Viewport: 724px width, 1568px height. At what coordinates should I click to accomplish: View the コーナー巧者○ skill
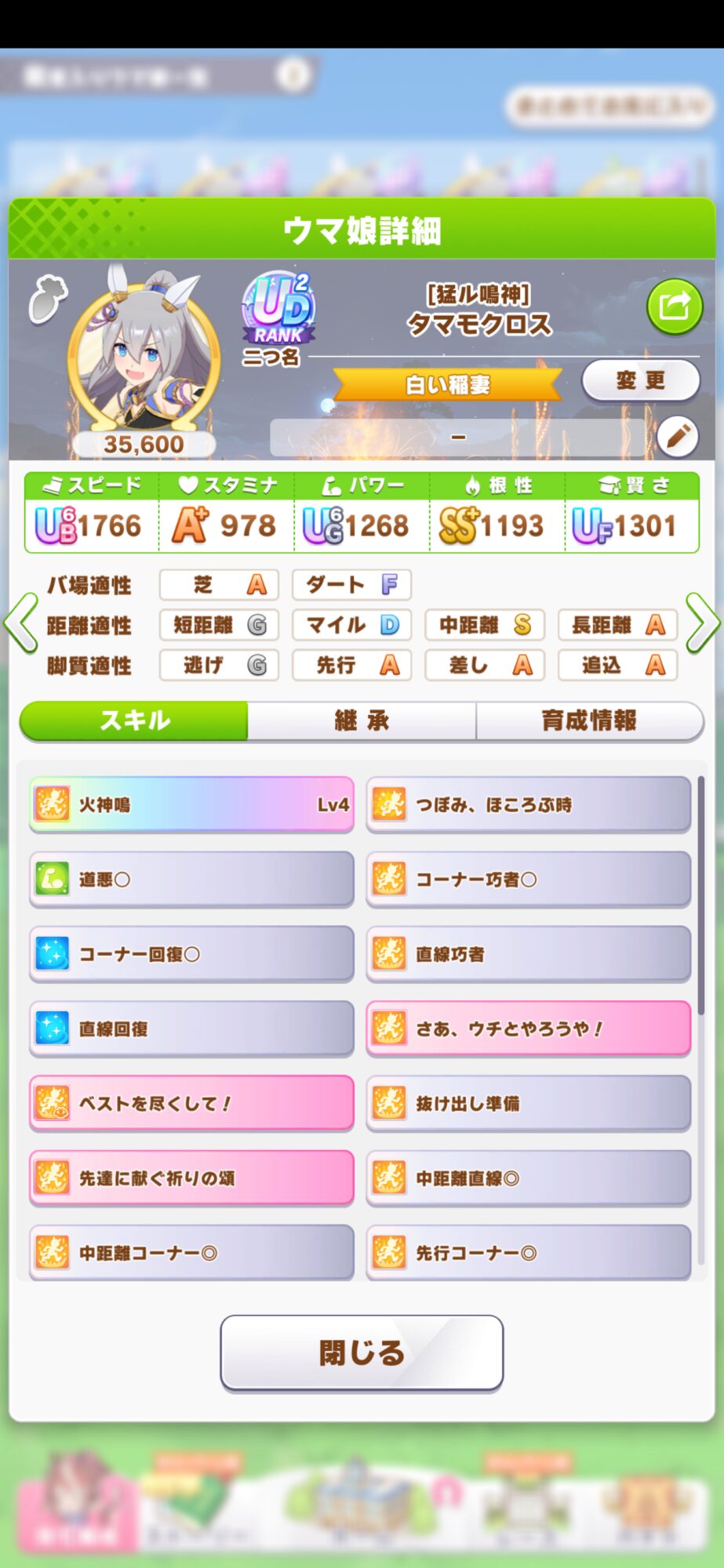tap(528, 880)
